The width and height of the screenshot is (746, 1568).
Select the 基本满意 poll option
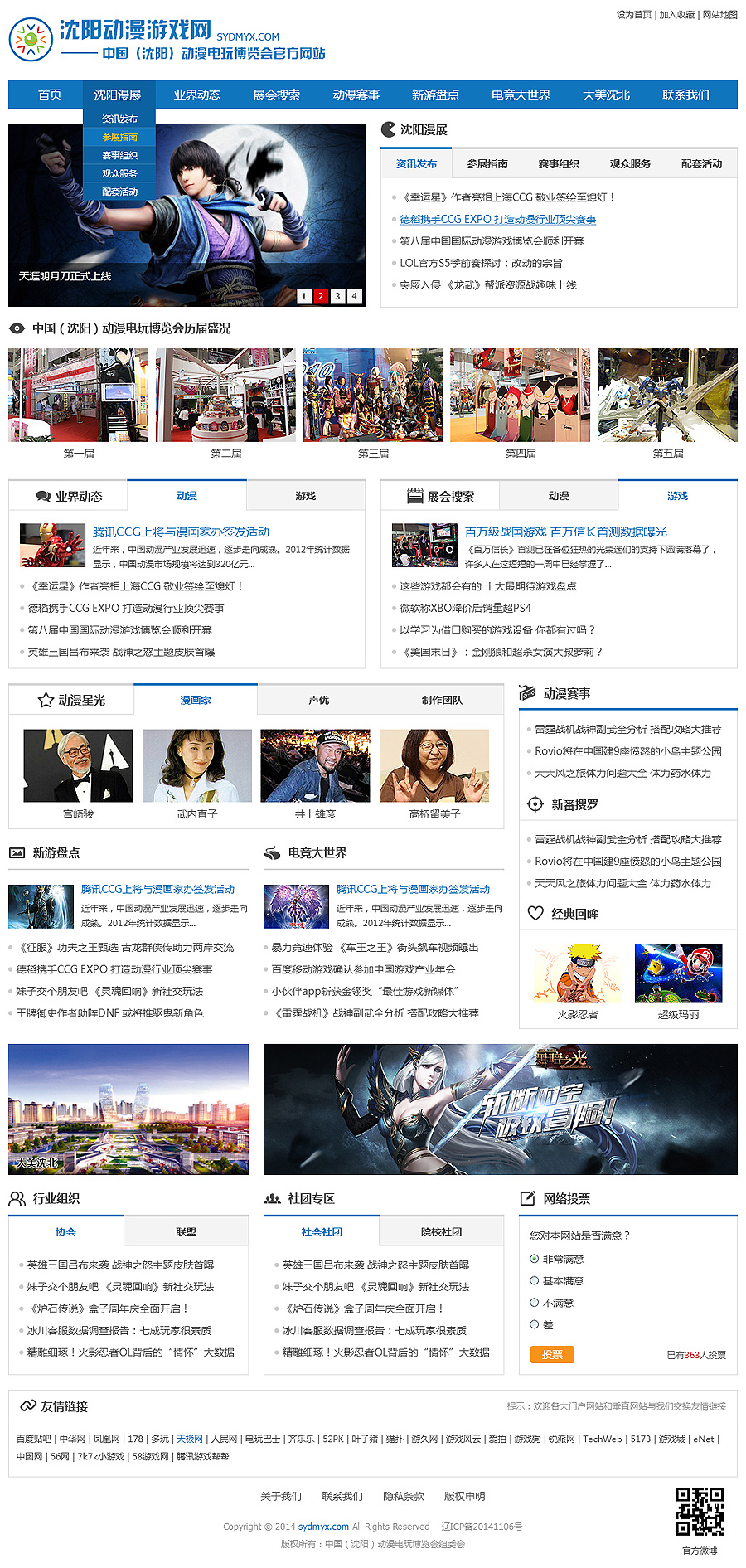535,1280
